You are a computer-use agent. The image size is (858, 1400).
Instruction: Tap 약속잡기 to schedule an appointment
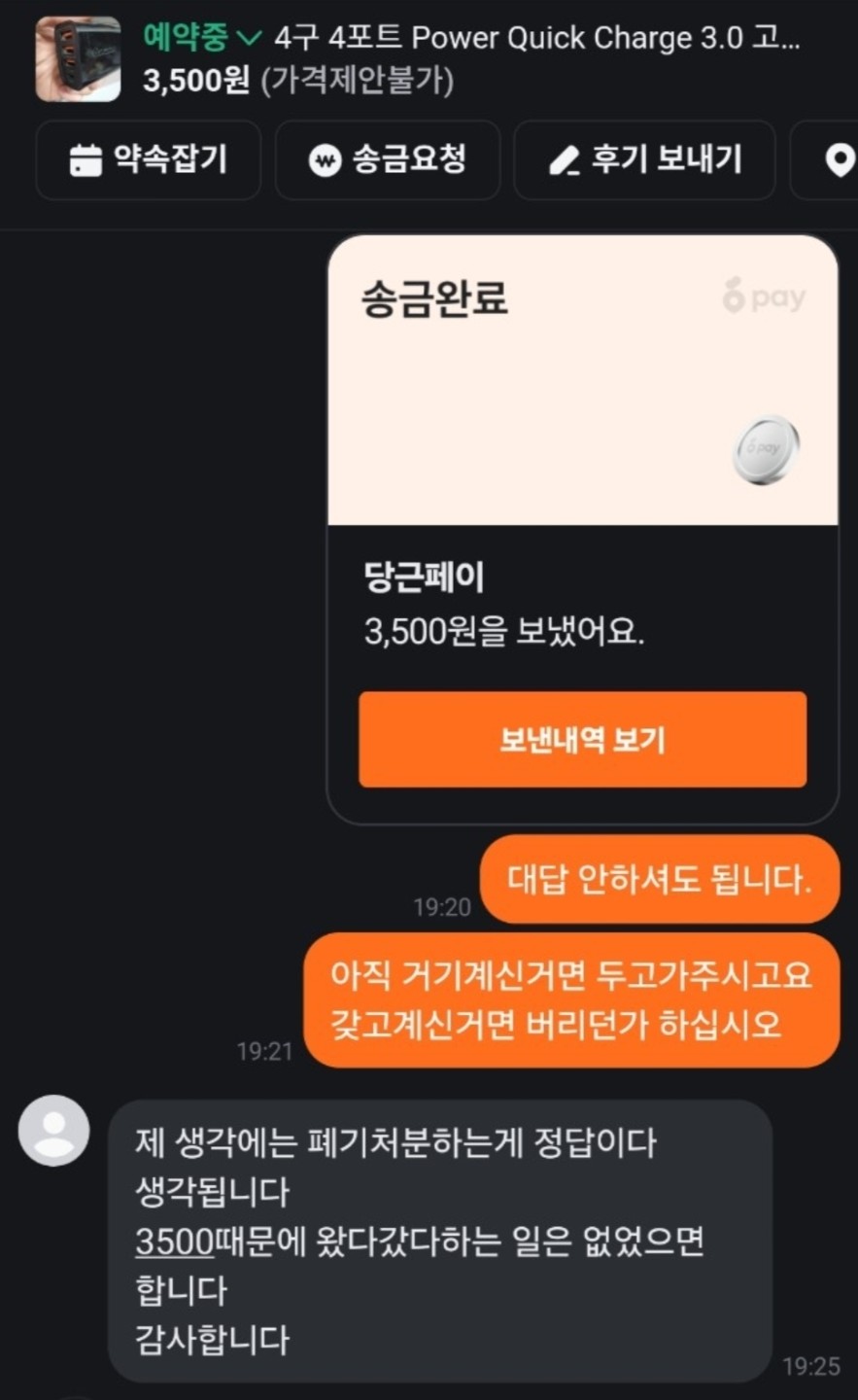tap(149, 160)
